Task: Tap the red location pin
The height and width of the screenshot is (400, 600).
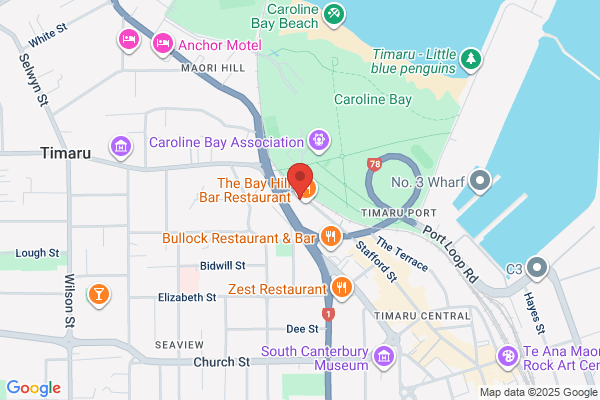Action: point(300,181)
